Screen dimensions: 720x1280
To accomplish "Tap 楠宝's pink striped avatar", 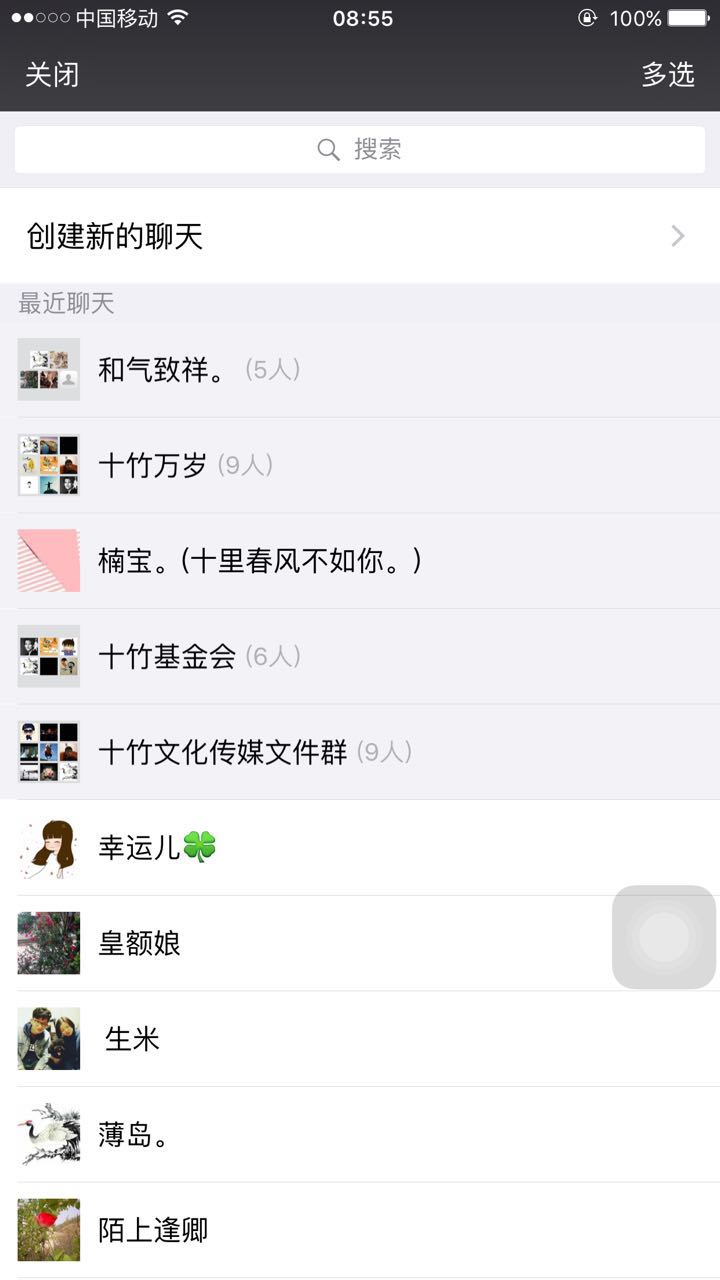I will click(x=48, y=561).
